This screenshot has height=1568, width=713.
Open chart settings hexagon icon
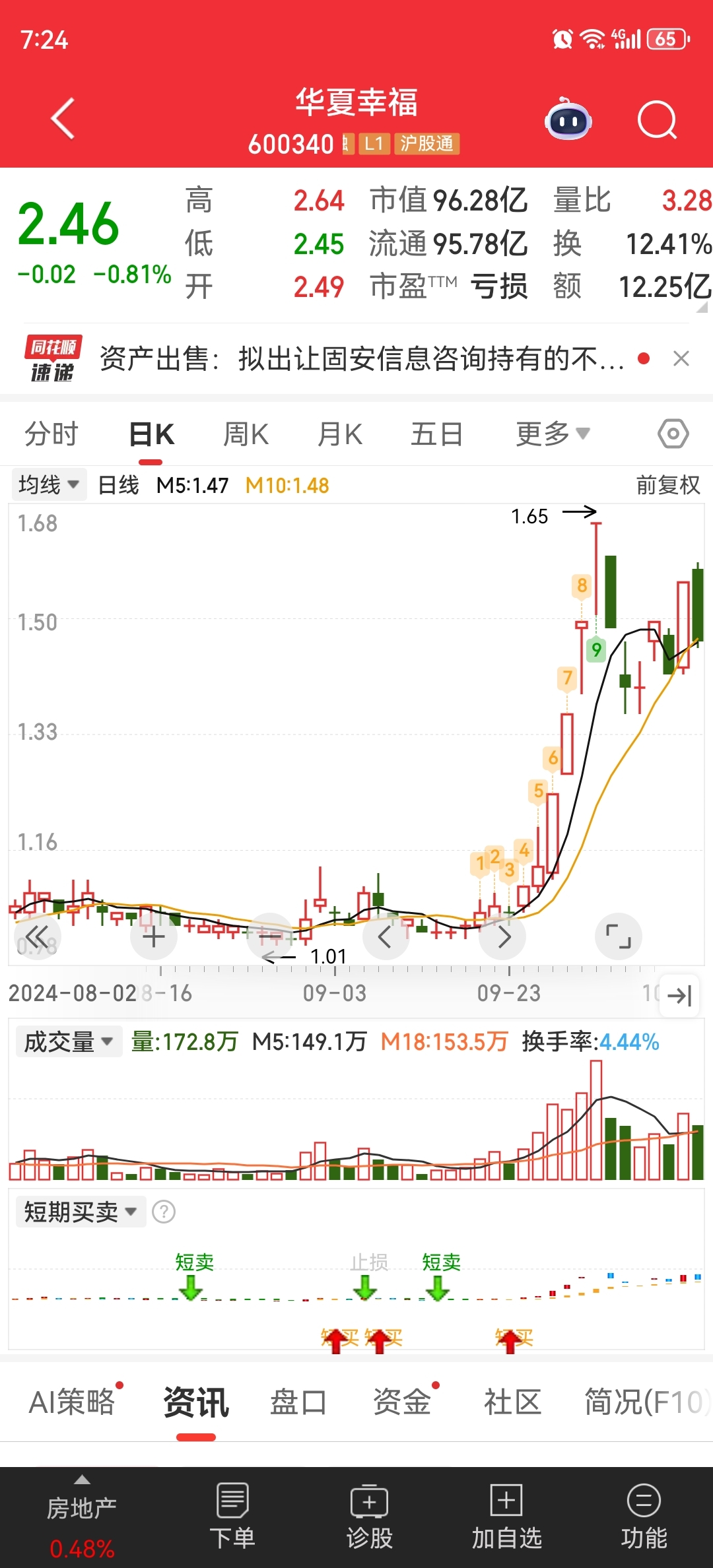(x=673, y=434)
